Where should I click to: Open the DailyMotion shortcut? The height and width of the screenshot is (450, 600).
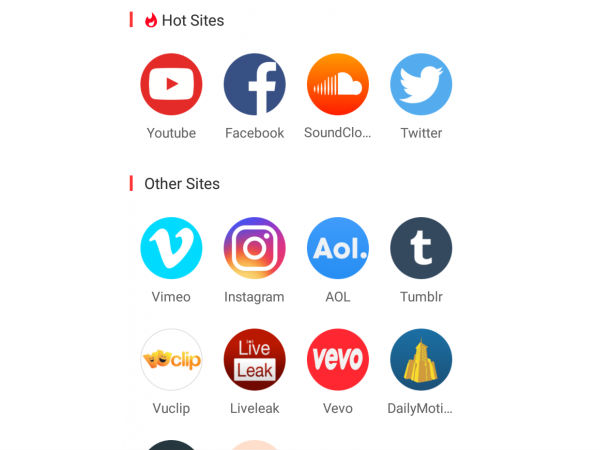pyautogui.click(x=421, y=359)
